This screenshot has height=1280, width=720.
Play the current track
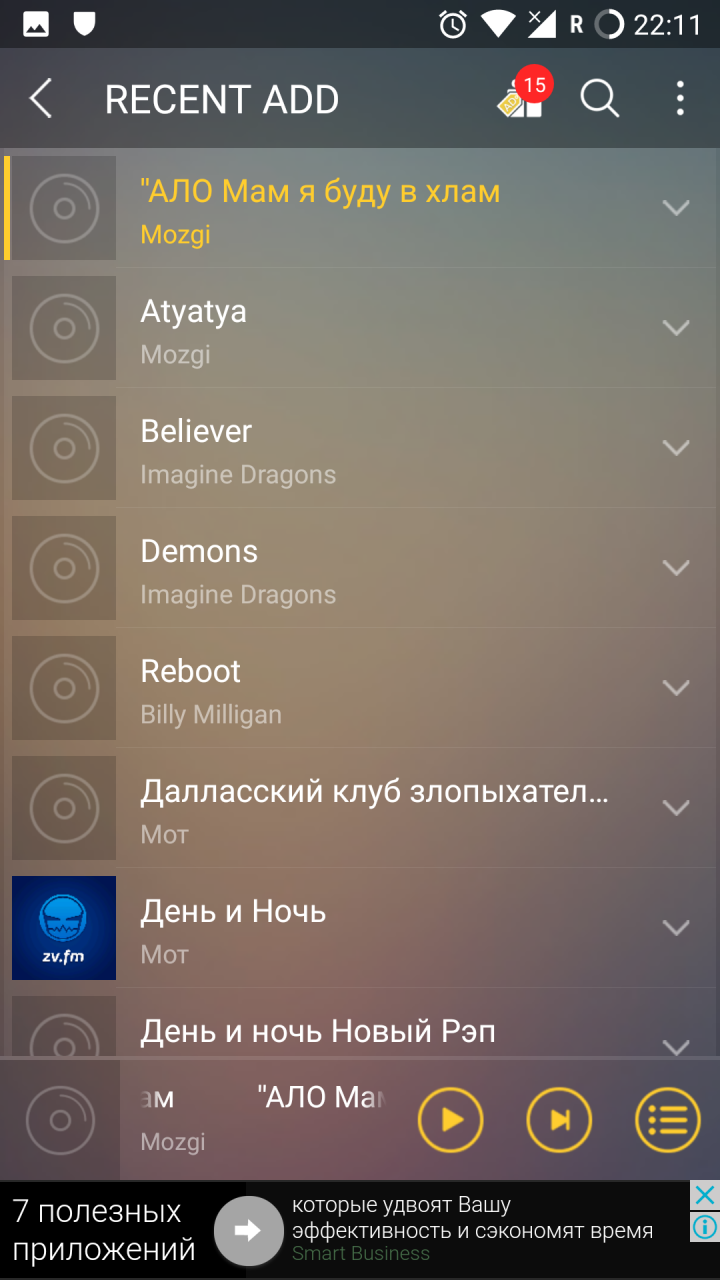tap(451, 1120)
